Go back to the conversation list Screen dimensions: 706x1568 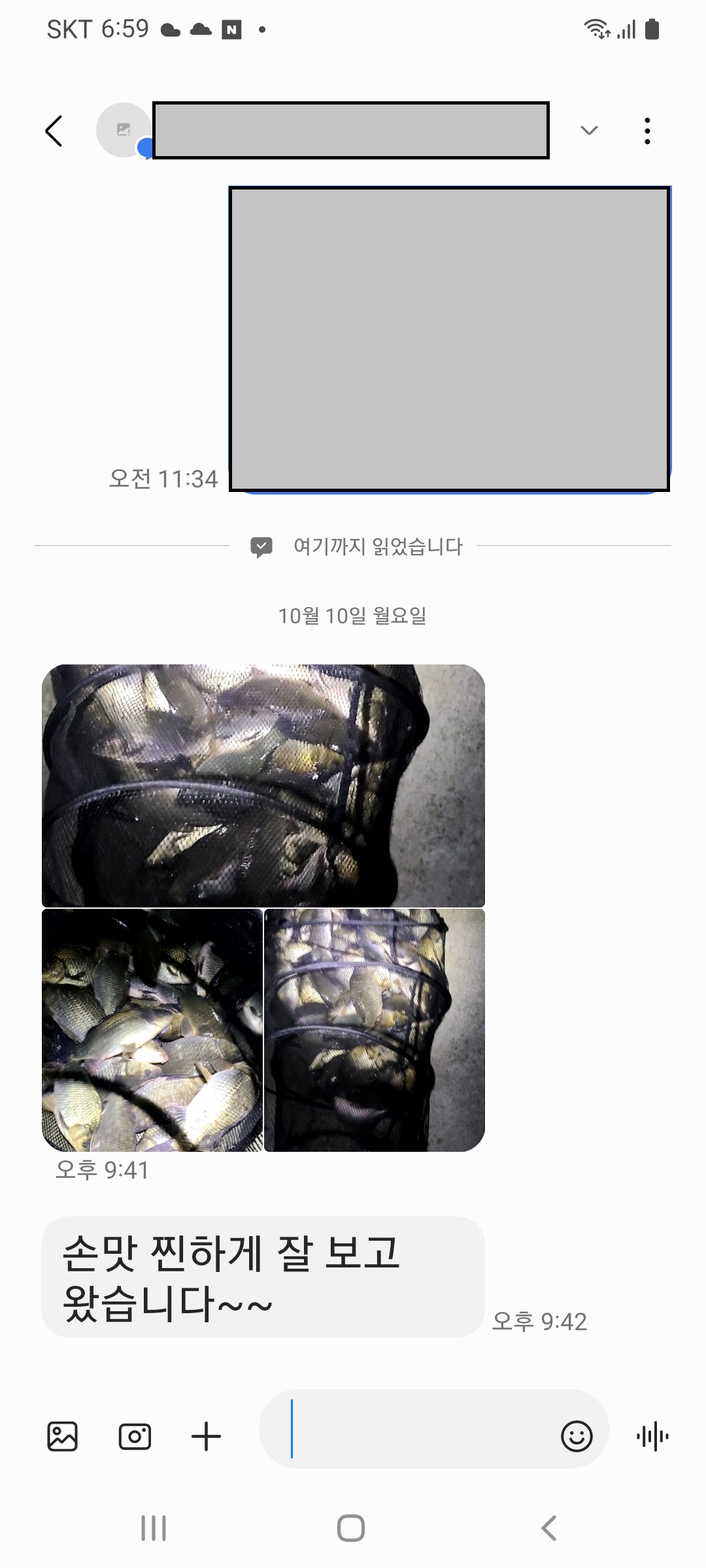pyautogui.click(x=54, y=131)
